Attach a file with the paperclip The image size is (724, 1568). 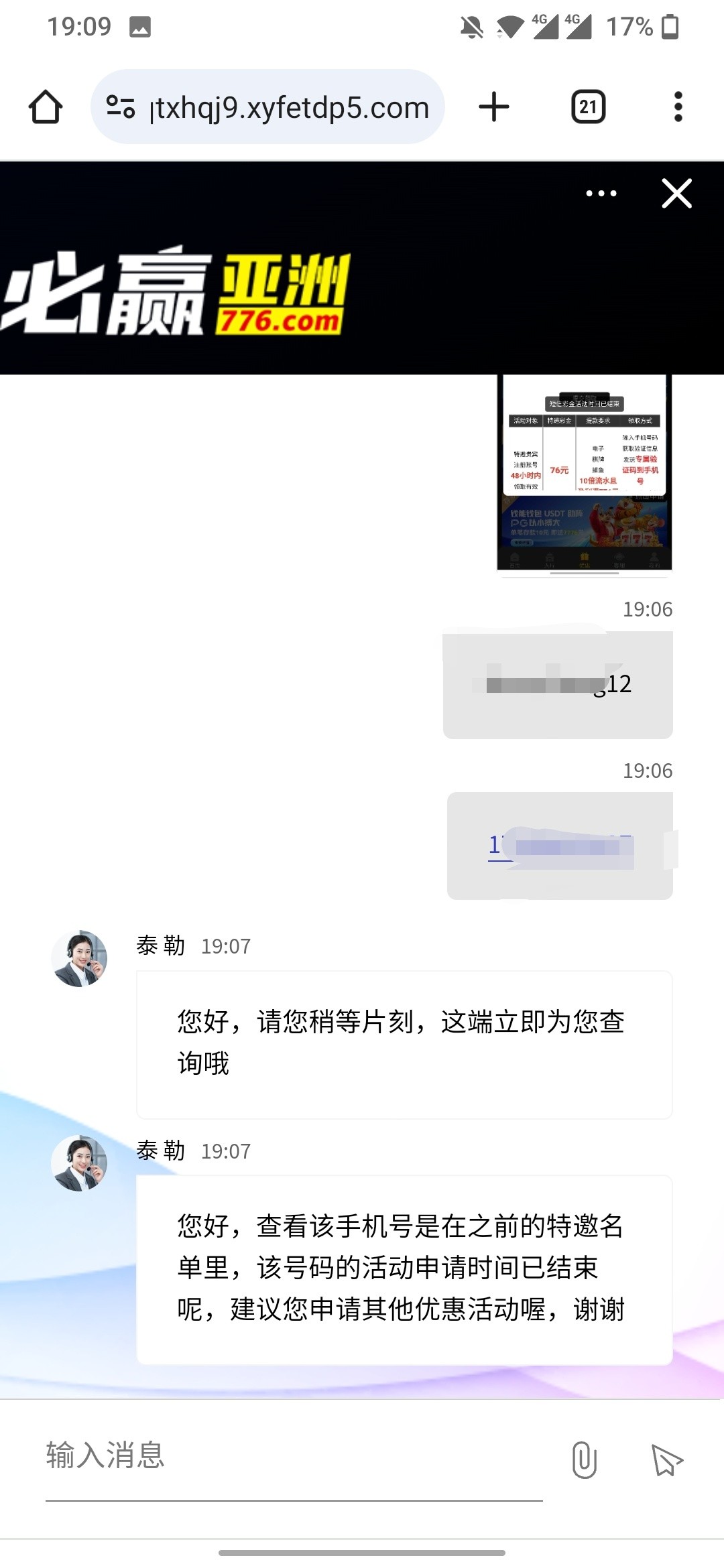584,1459
